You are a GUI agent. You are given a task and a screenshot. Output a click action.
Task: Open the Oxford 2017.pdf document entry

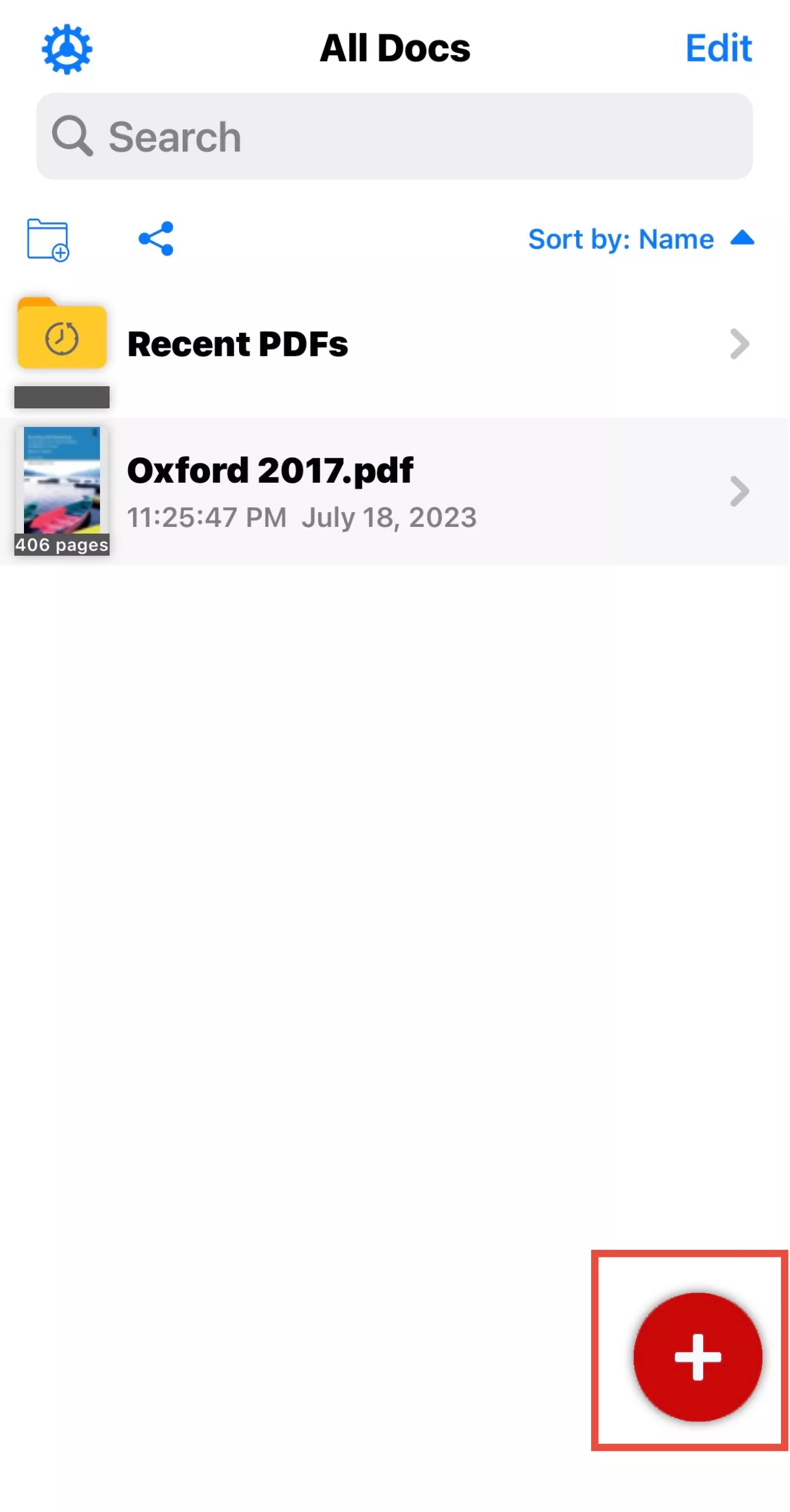click(359, 491)
